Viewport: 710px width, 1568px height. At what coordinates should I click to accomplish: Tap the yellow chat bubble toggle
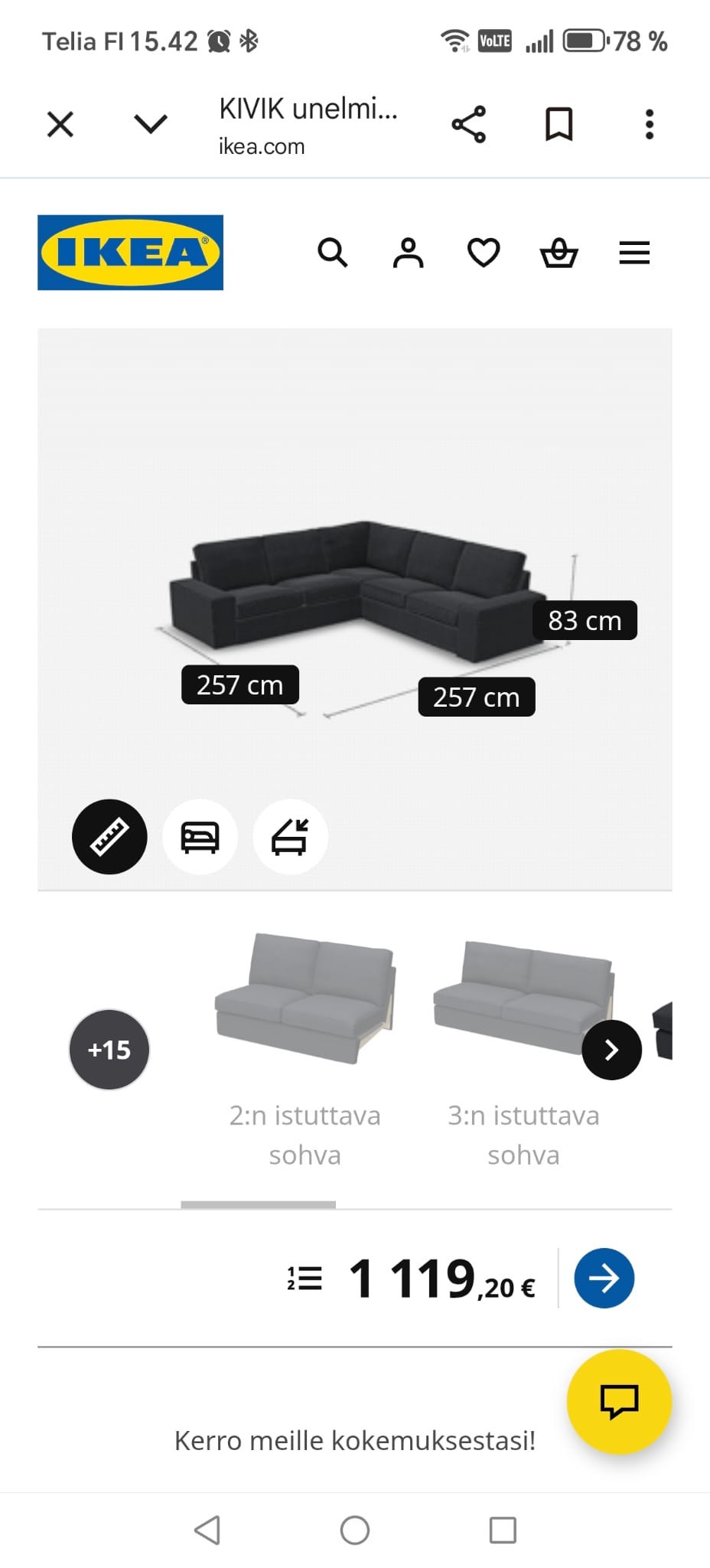pyautogui.click(x=620, y=1399)
